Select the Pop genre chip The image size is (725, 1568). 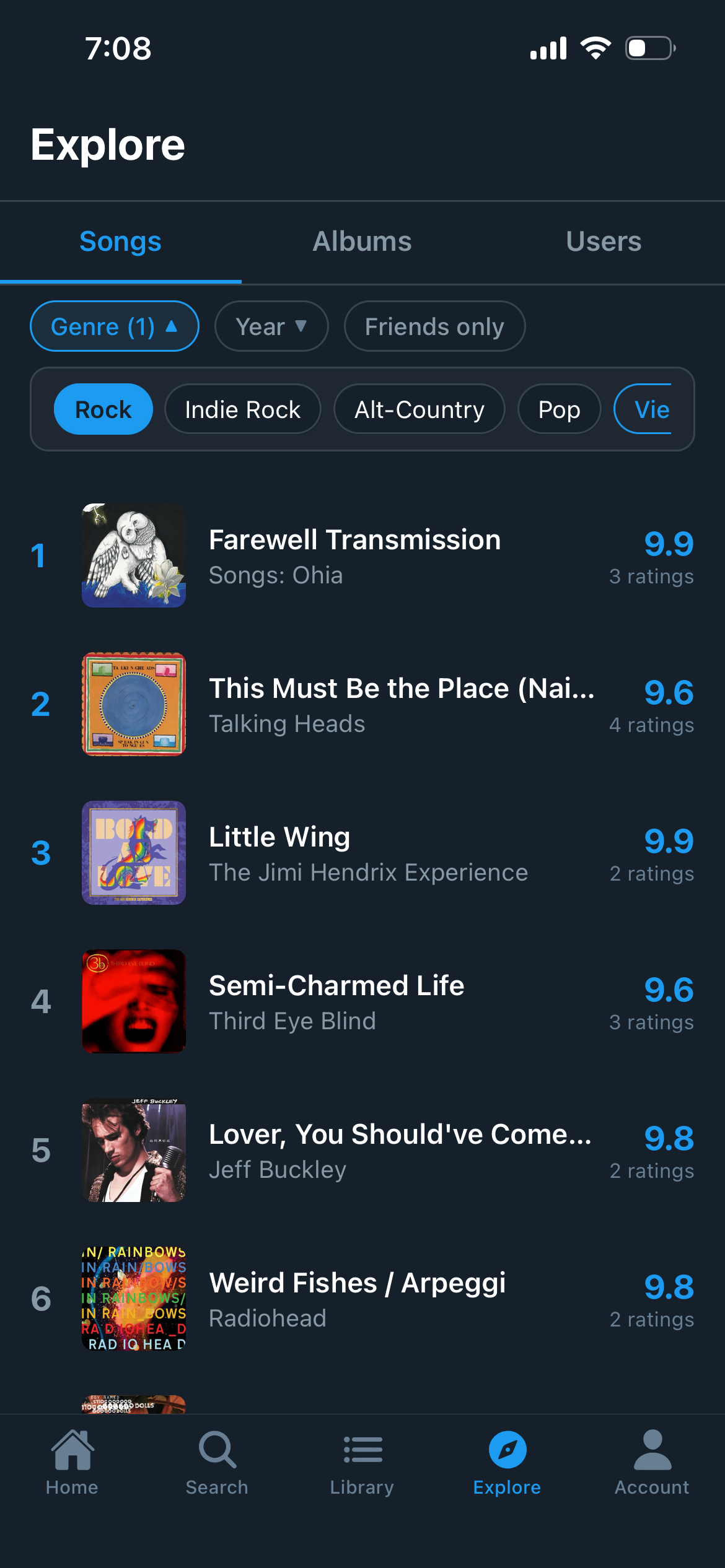pos(558,409)
